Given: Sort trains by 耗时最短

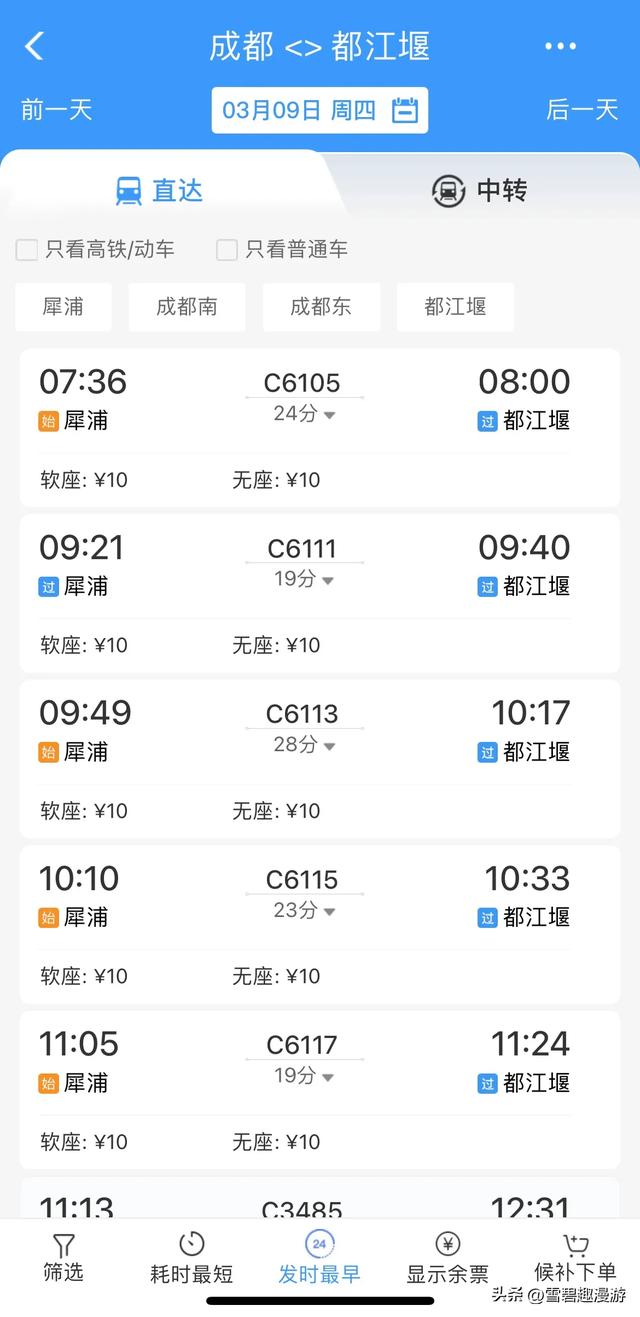Looking at the screenshot, I should (x=191, y=1259).
